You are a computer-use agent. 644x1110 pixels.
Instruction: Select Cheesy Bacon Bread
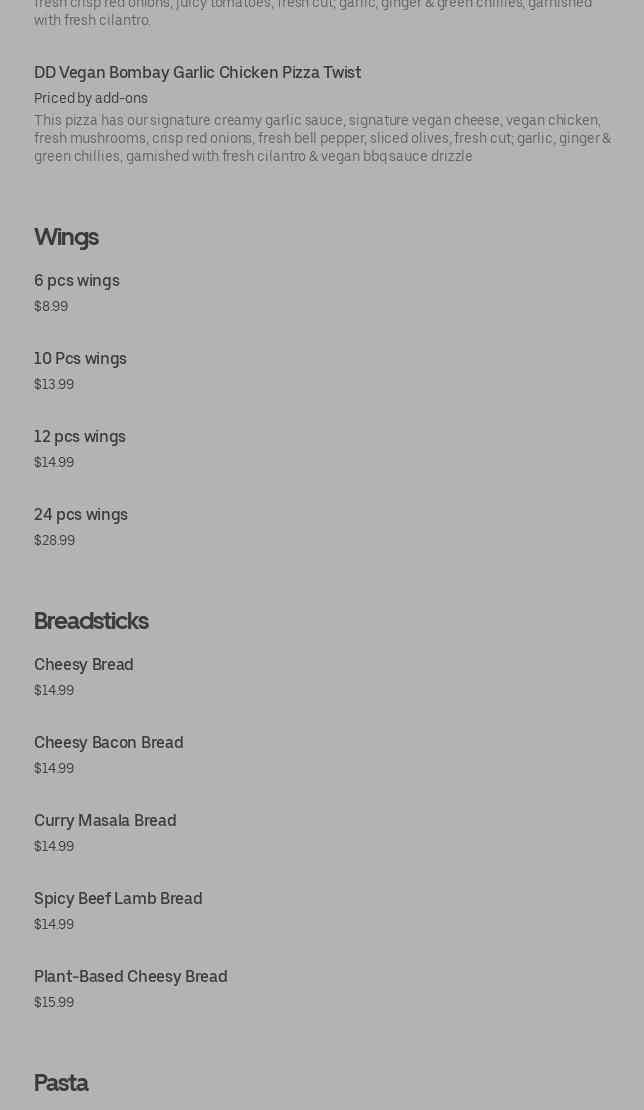(x=109, y=743)
